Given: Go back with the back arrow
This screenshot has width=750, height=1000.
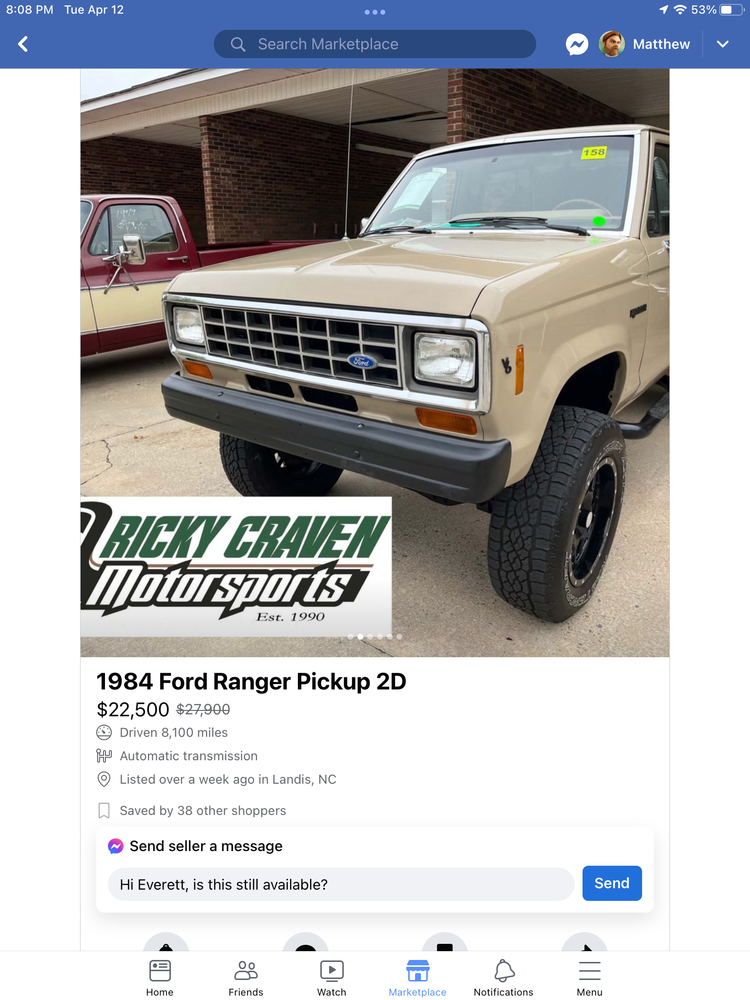Looking at the screenshot, I should point(23,44).
